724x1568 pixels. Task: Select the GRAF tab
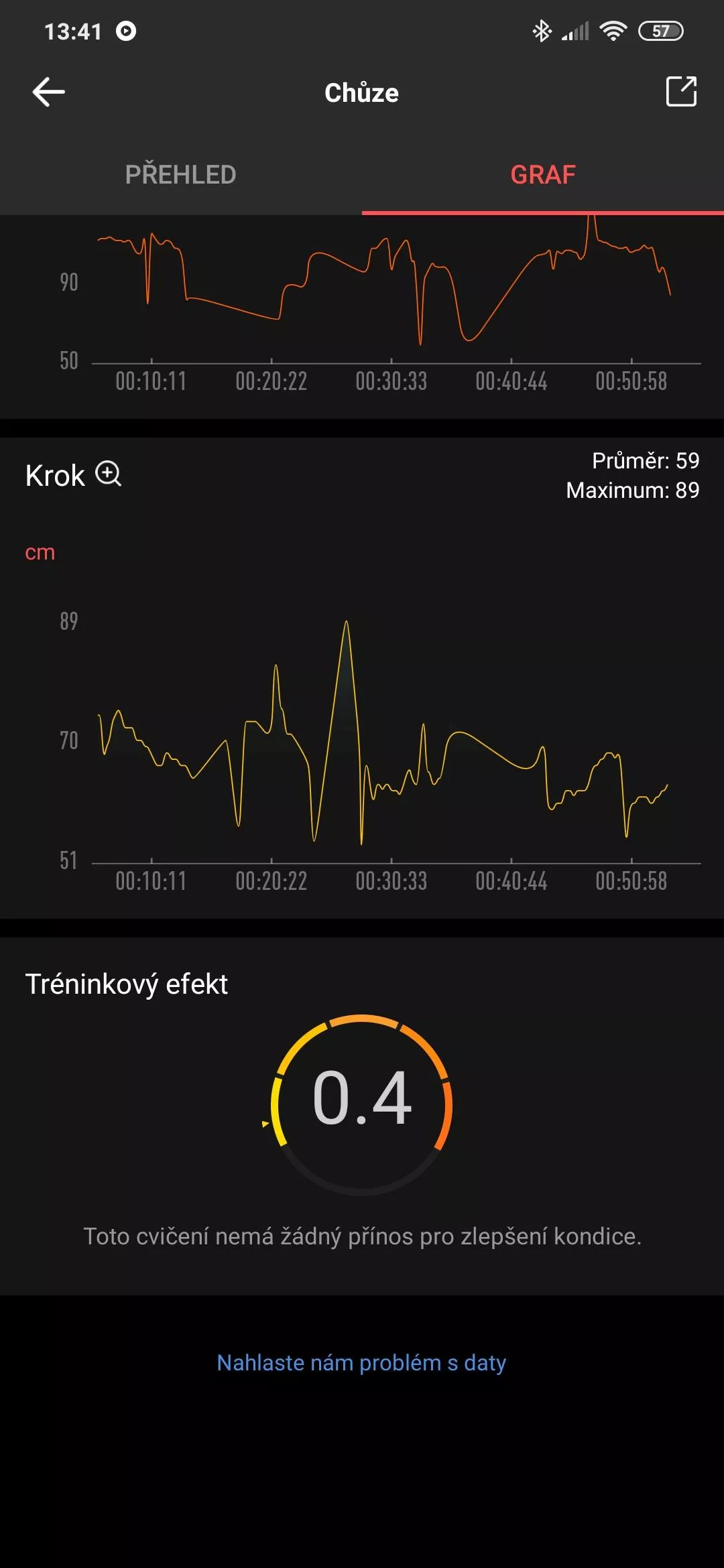pos(543,174)
